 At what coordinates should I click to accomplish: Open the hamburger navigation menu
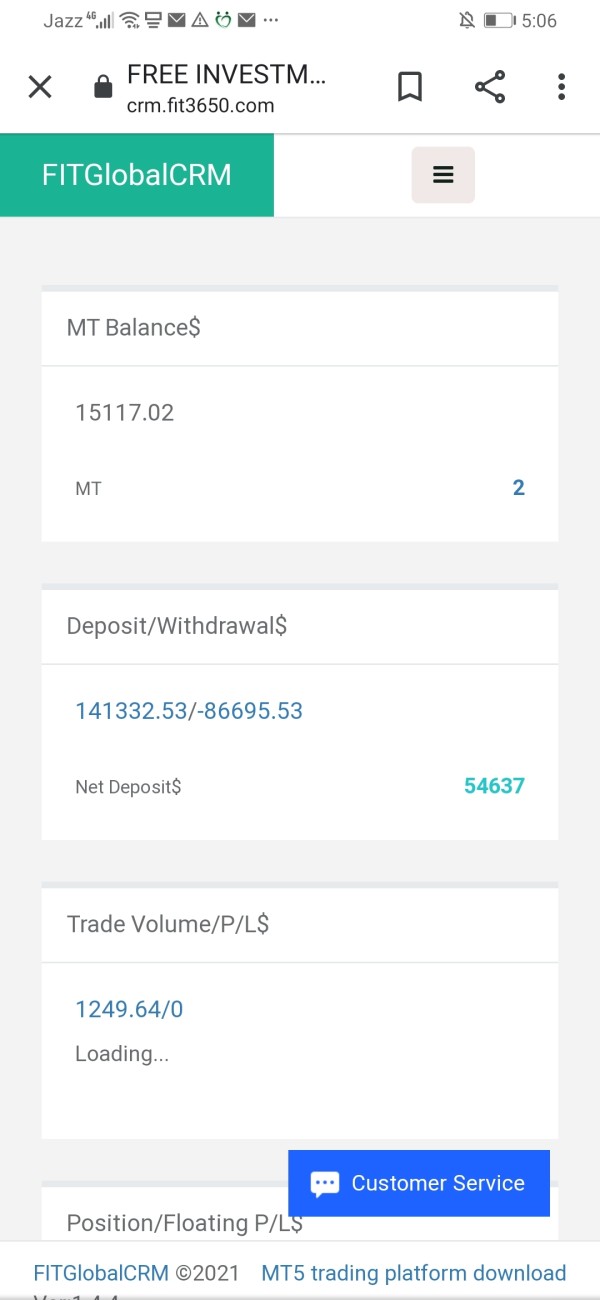tap(443, 175)
